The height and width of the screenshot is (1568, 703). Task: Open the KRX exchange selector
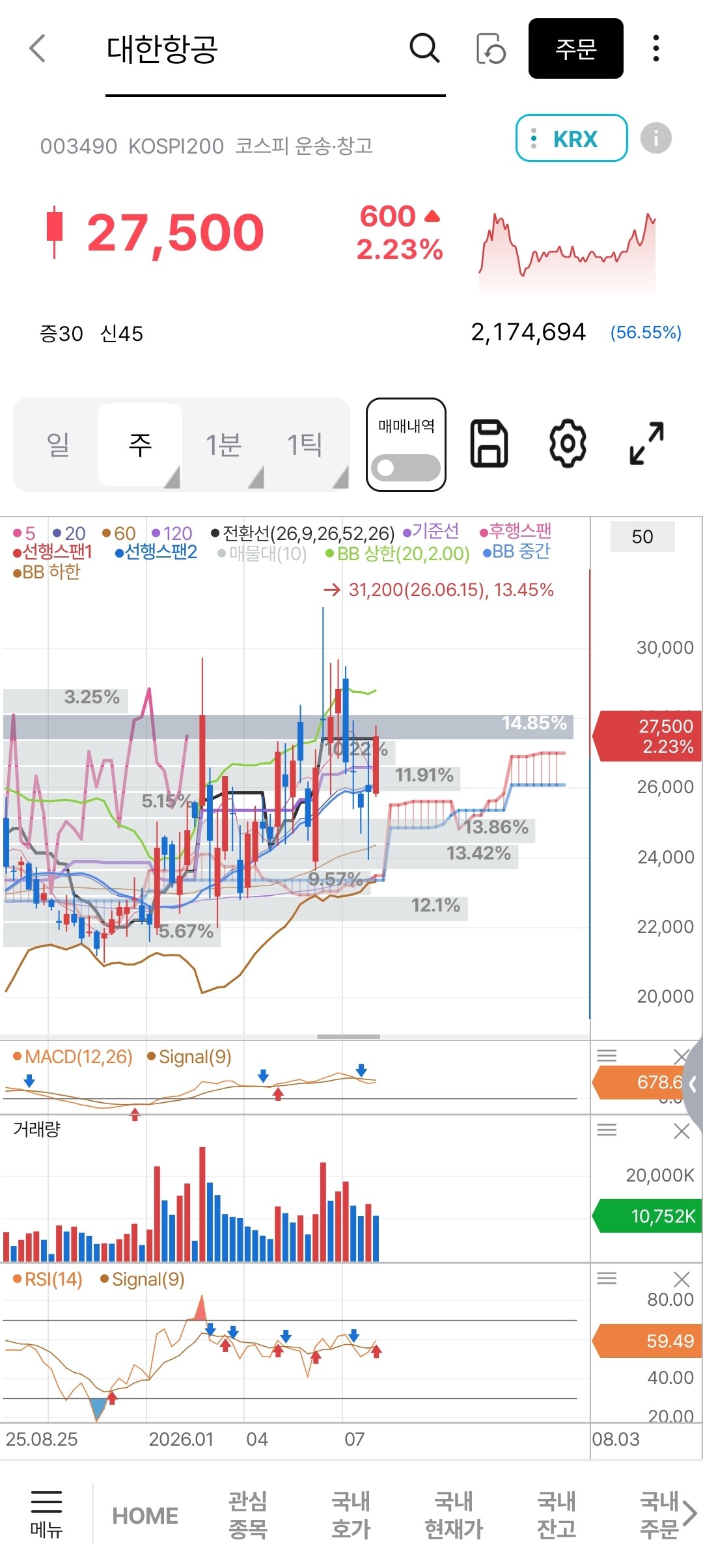[572, 138]
